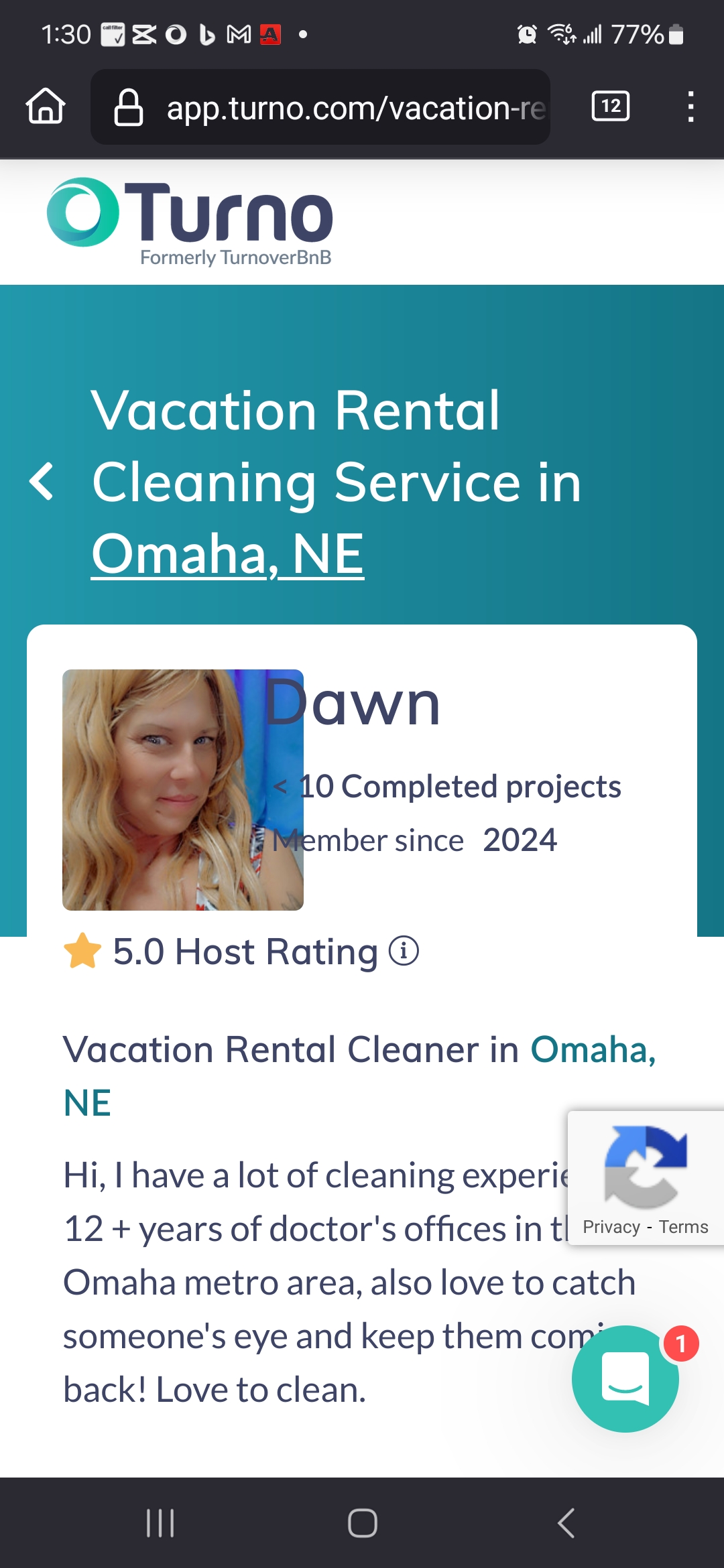Viewport: 724px width, 1568px height.
Task: Tap the browser home icon
Action: [46, 107]
